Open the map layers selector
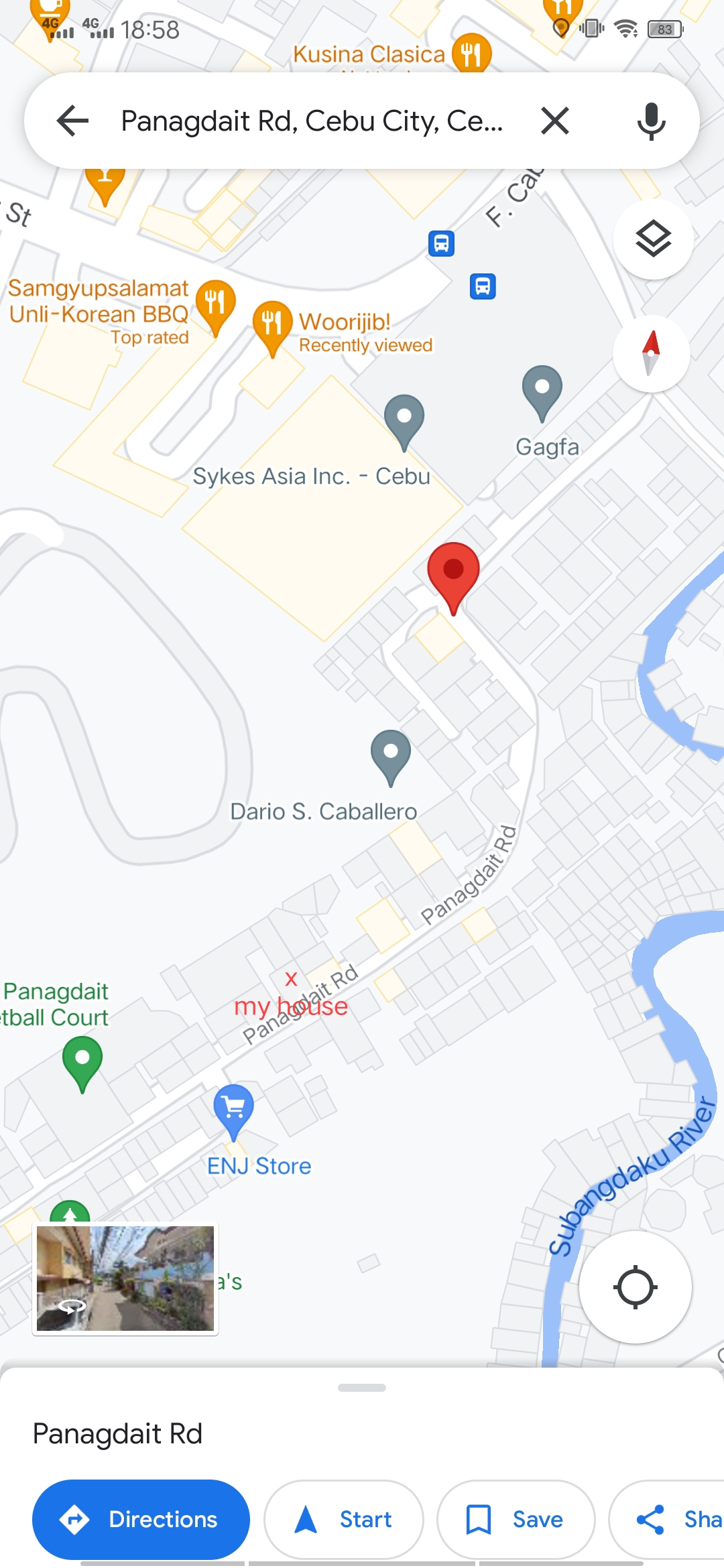This screenshot has height=1568, width=724. point(653,239)
